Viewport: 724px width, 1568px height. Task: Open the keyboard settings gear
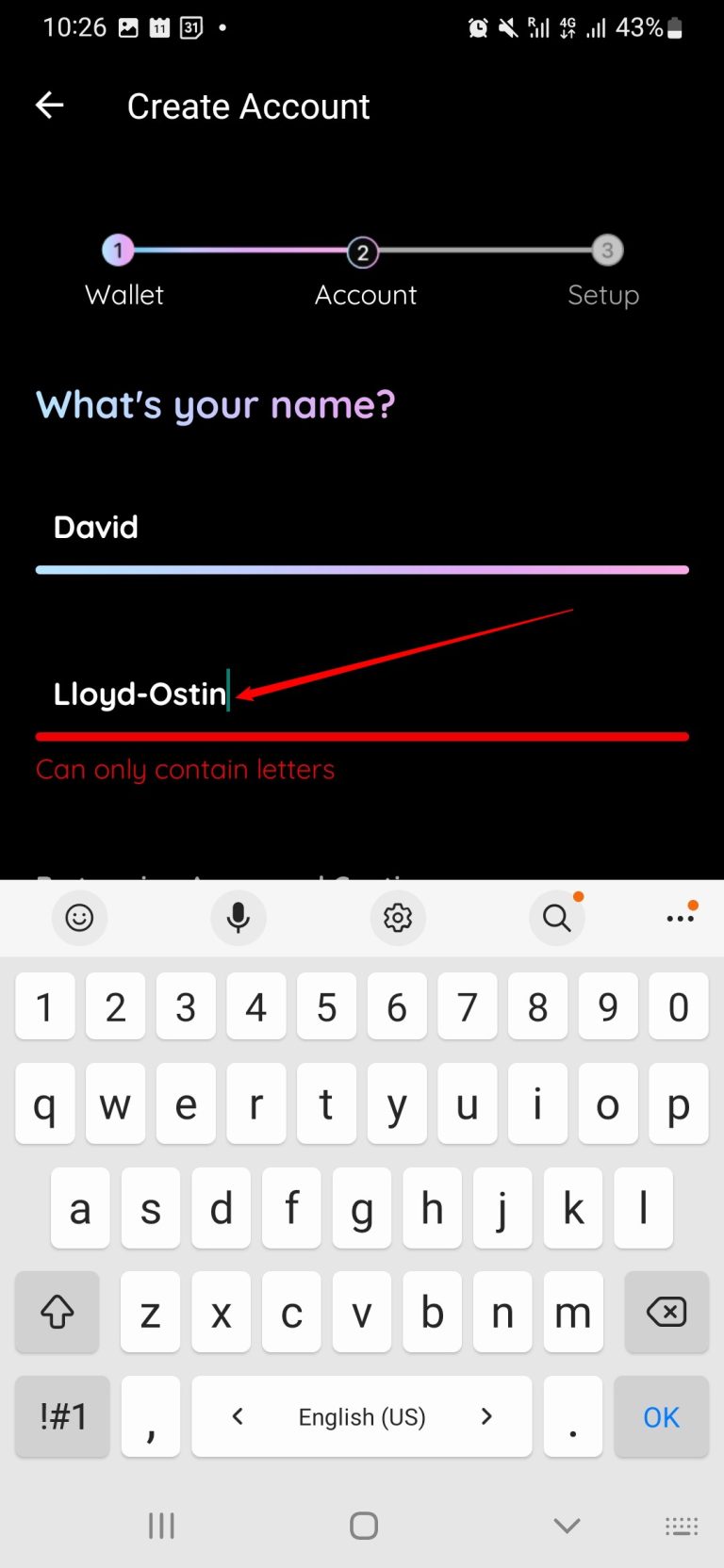coord(398,918)
